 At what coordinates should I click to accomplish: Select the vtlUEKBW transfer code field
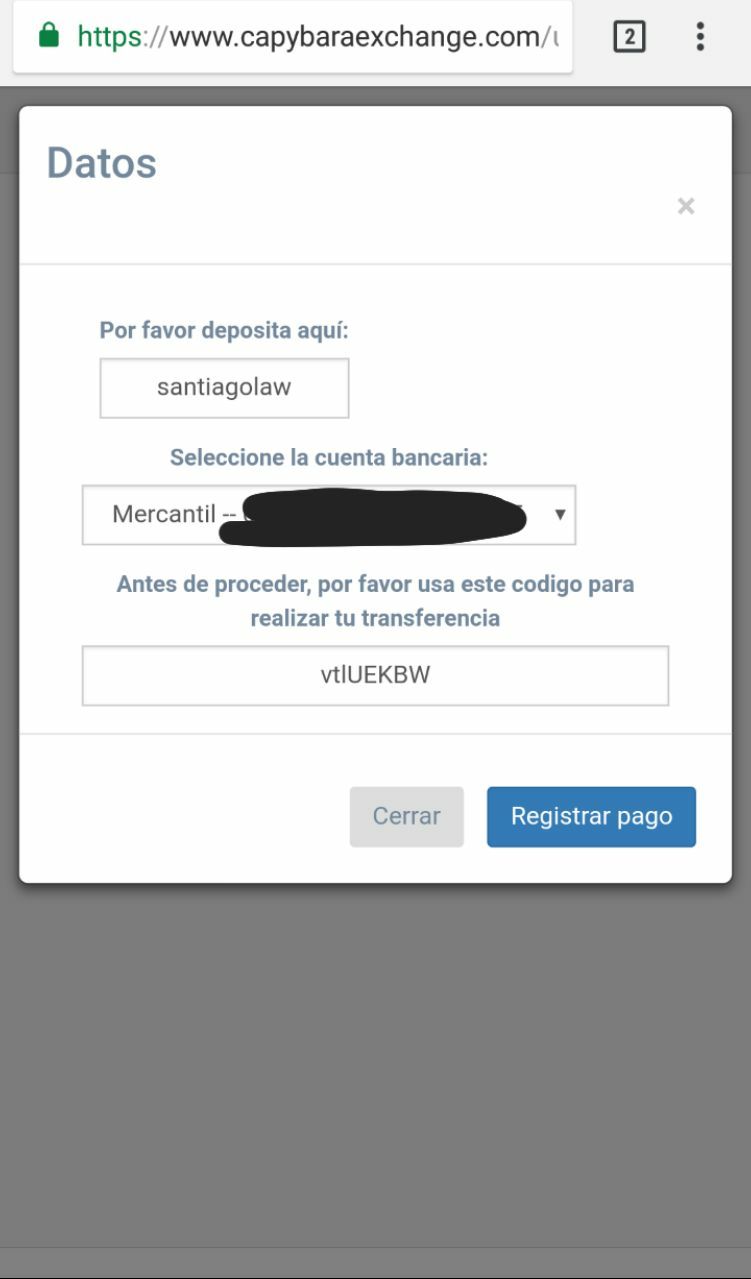(375, 676)
